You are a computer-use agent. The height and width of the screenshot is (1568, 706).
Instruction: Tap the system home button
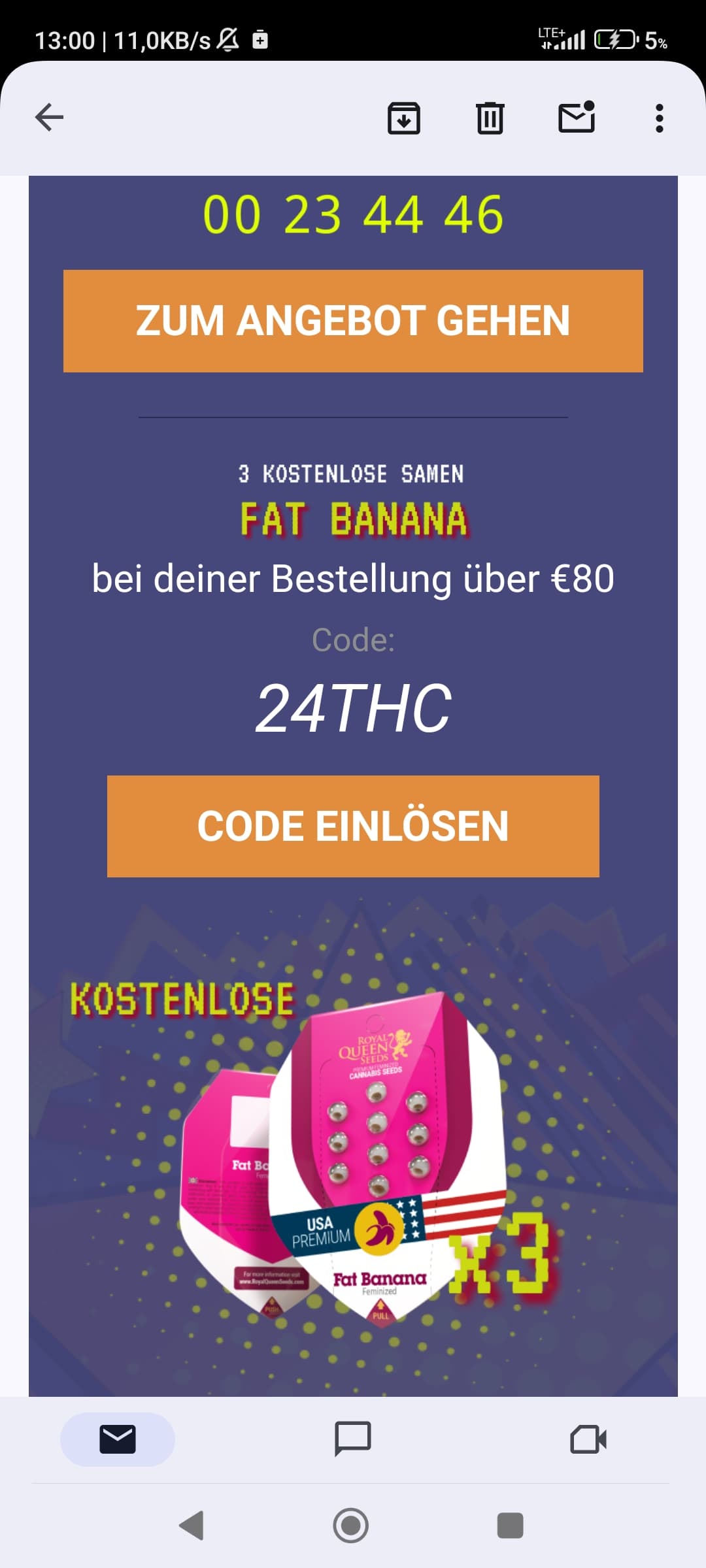pos(351,1526)
